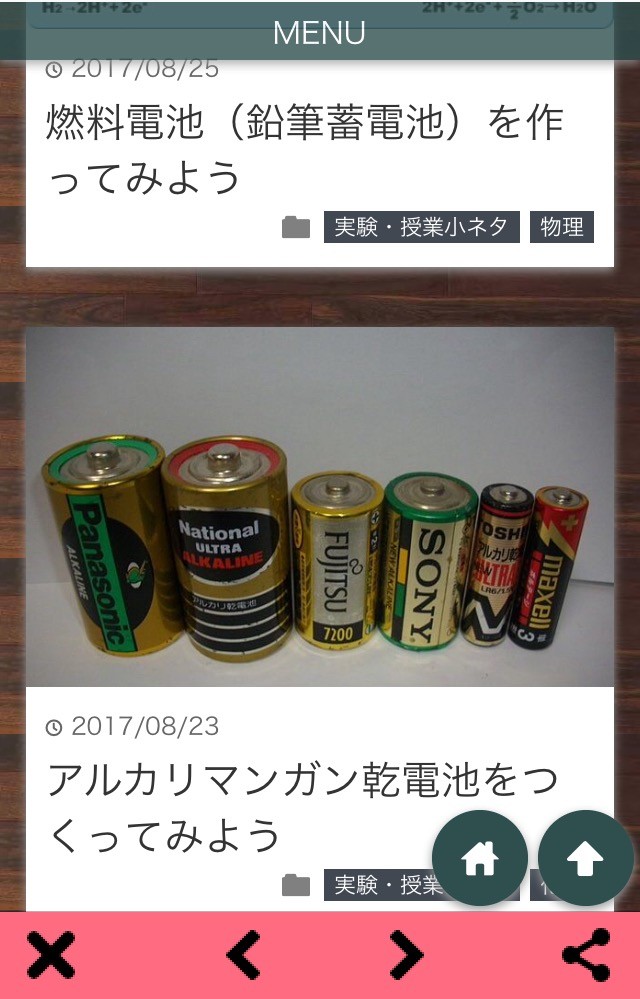This screenshot has height=999, width=640.
Task: Select the 物理 tag on the 燃料電池 post
Action: pyautogui.click(x=561, y=227)
